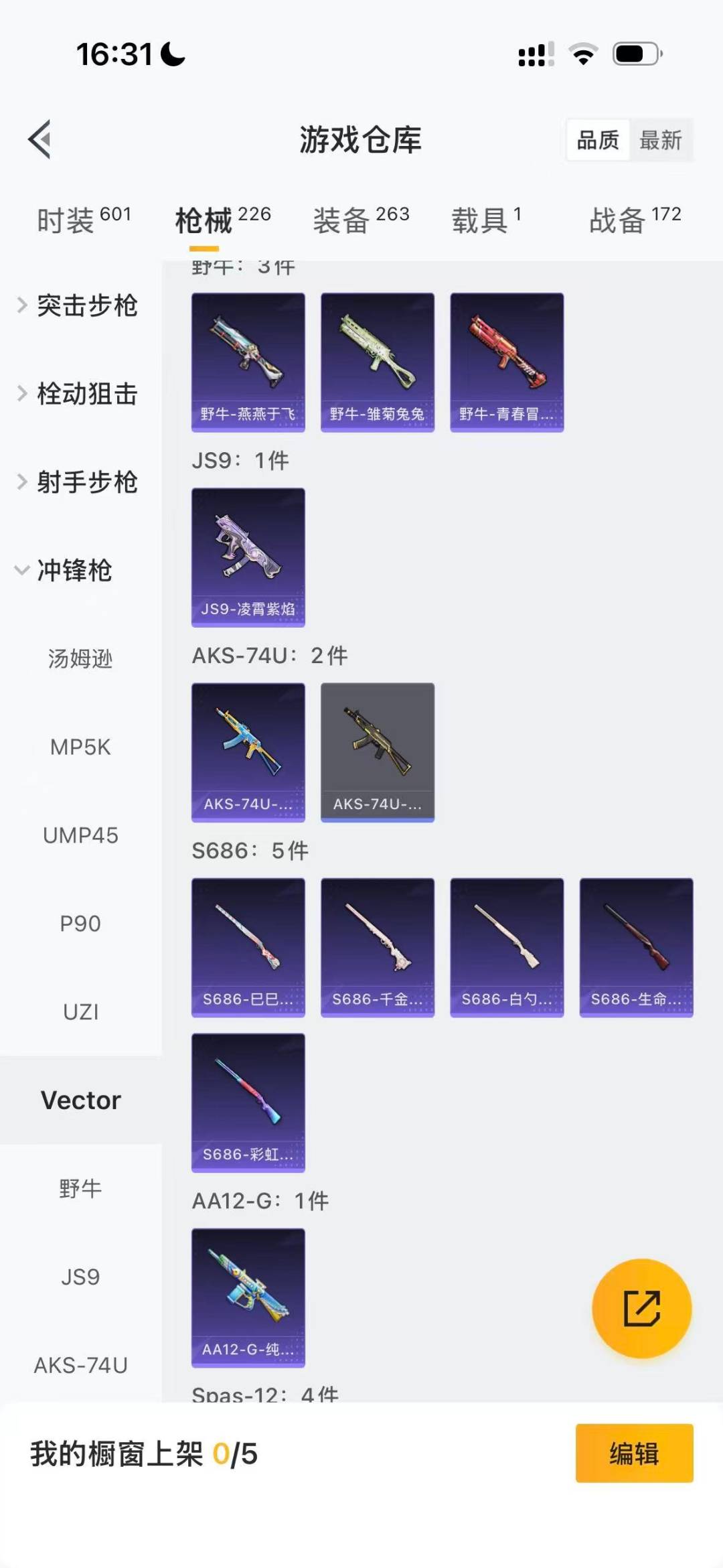Open the yellow share/export floating button

point(641,1307)
